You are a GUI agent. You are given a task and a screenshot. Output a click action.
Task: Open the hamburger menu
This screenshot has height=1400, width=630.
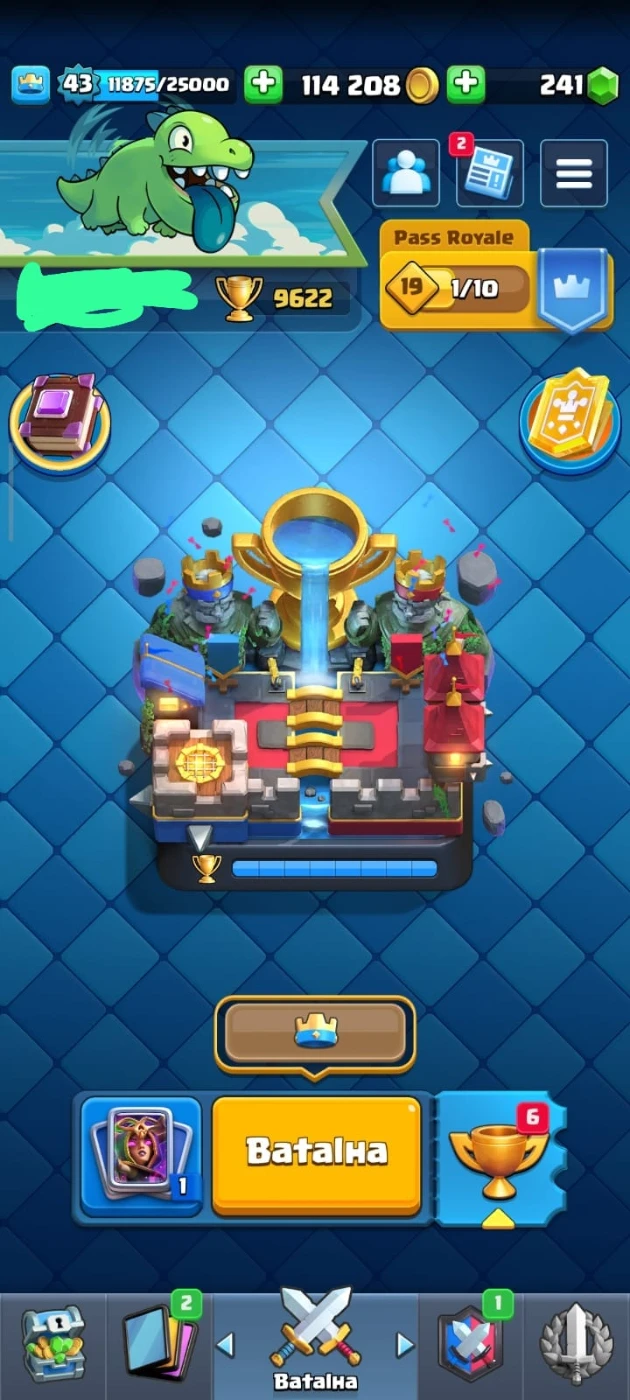pyautogui.click(x=574, y=174)
